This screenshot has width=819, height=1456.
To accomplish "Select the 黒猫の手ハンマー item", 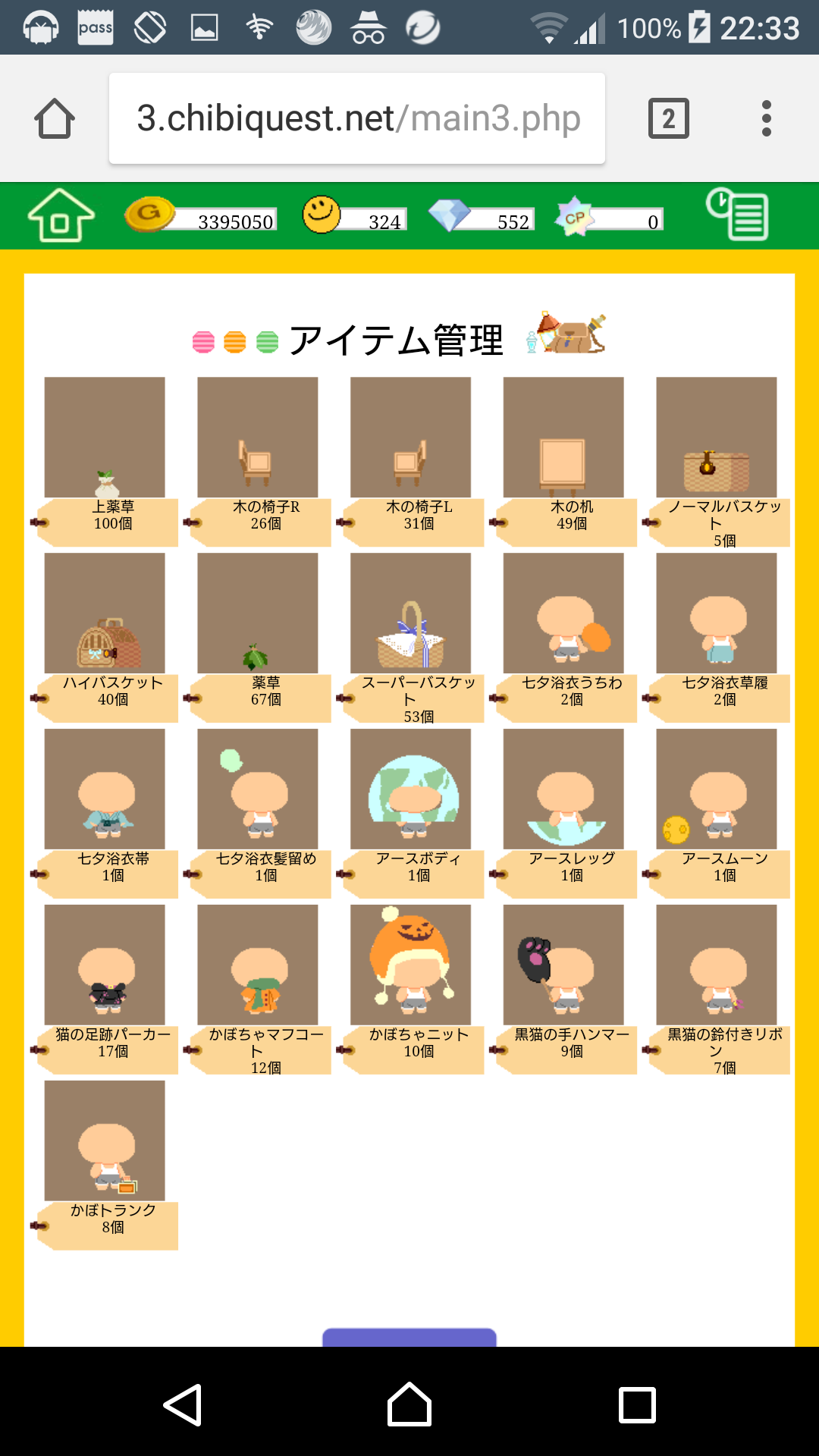I will click(563, 966).
